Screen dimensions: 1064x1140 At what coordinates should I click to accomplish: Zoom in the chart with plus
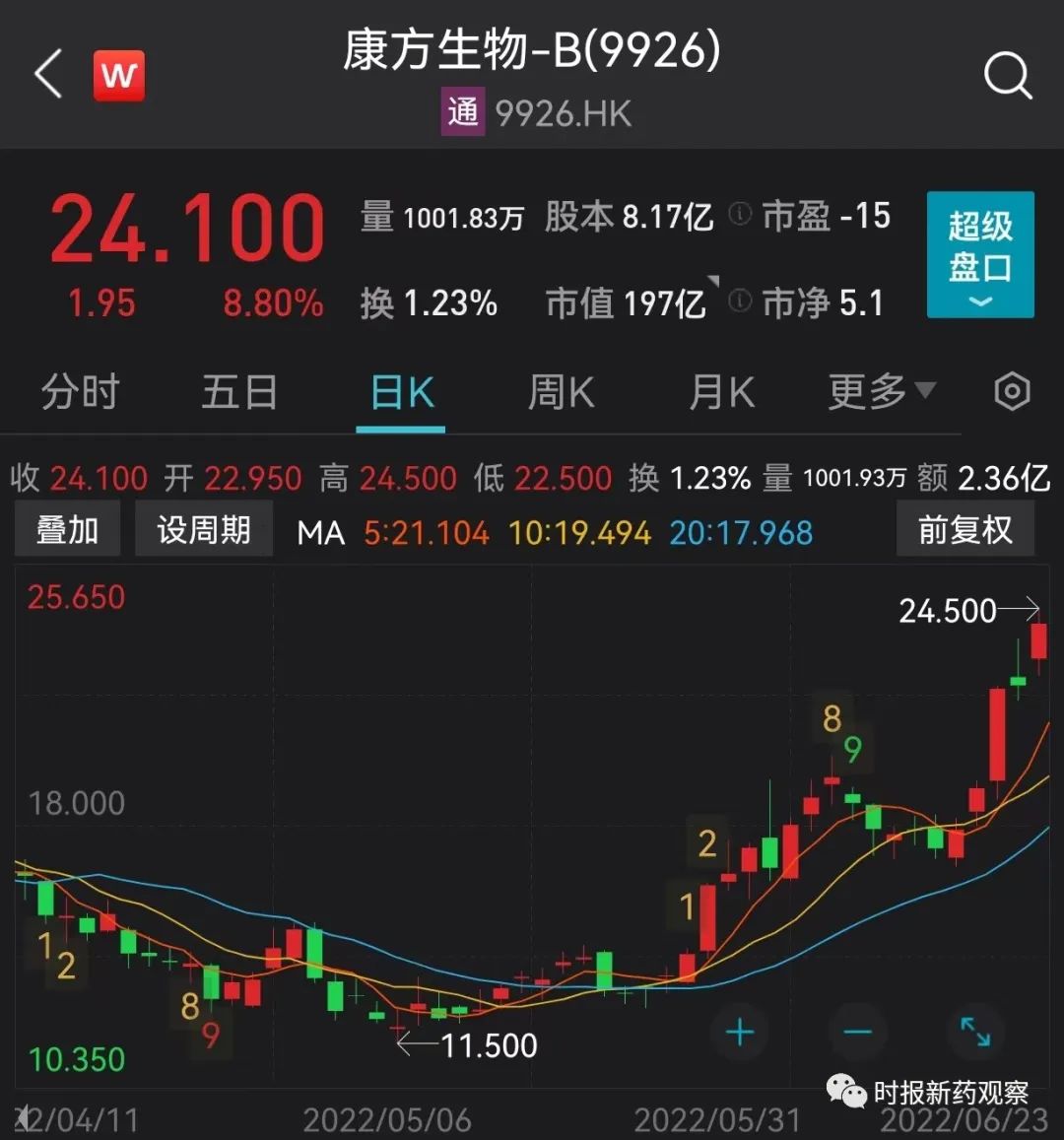click(x=739, y=1033)
